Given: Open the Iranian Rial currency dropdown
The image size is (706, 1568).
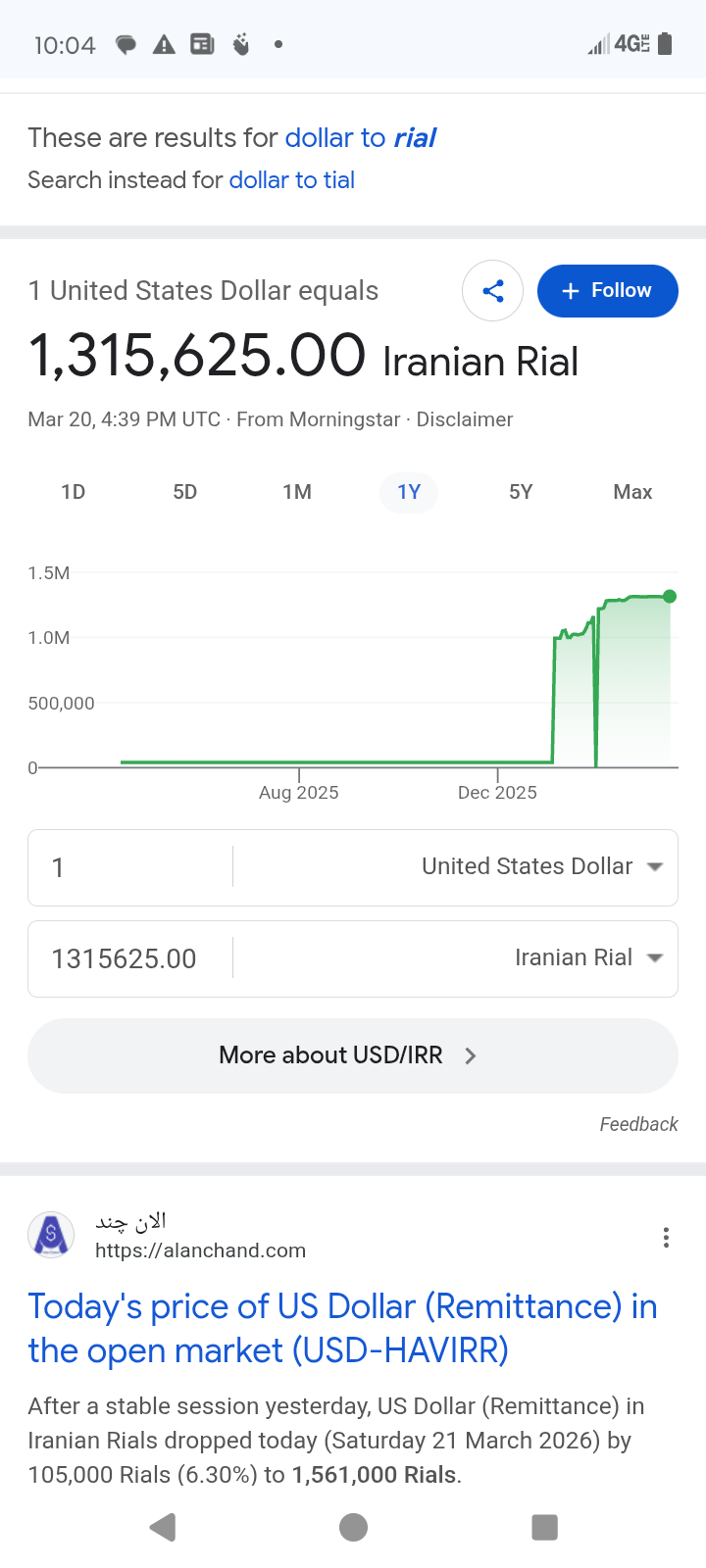Looking at the screenshot, I should pos(586,957).
